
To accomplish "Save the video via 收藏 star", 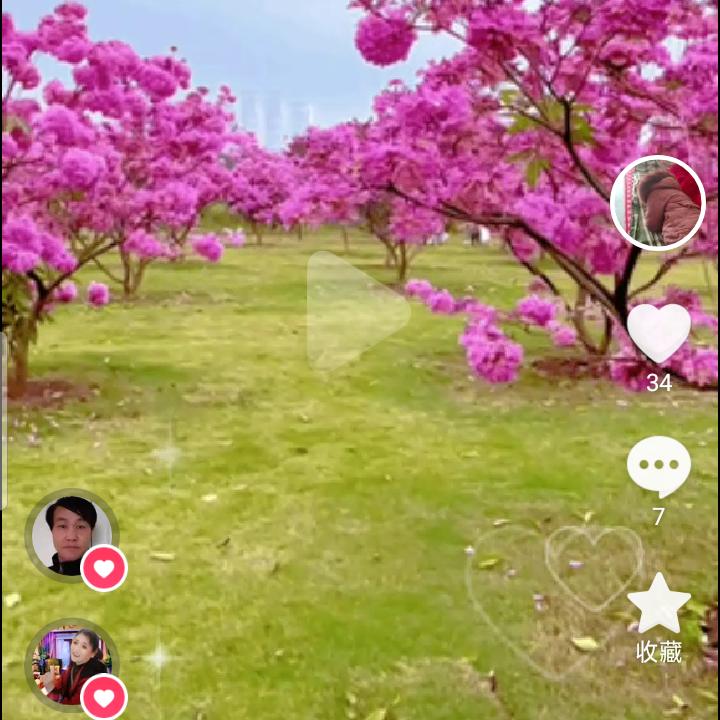I will (658, 603).
